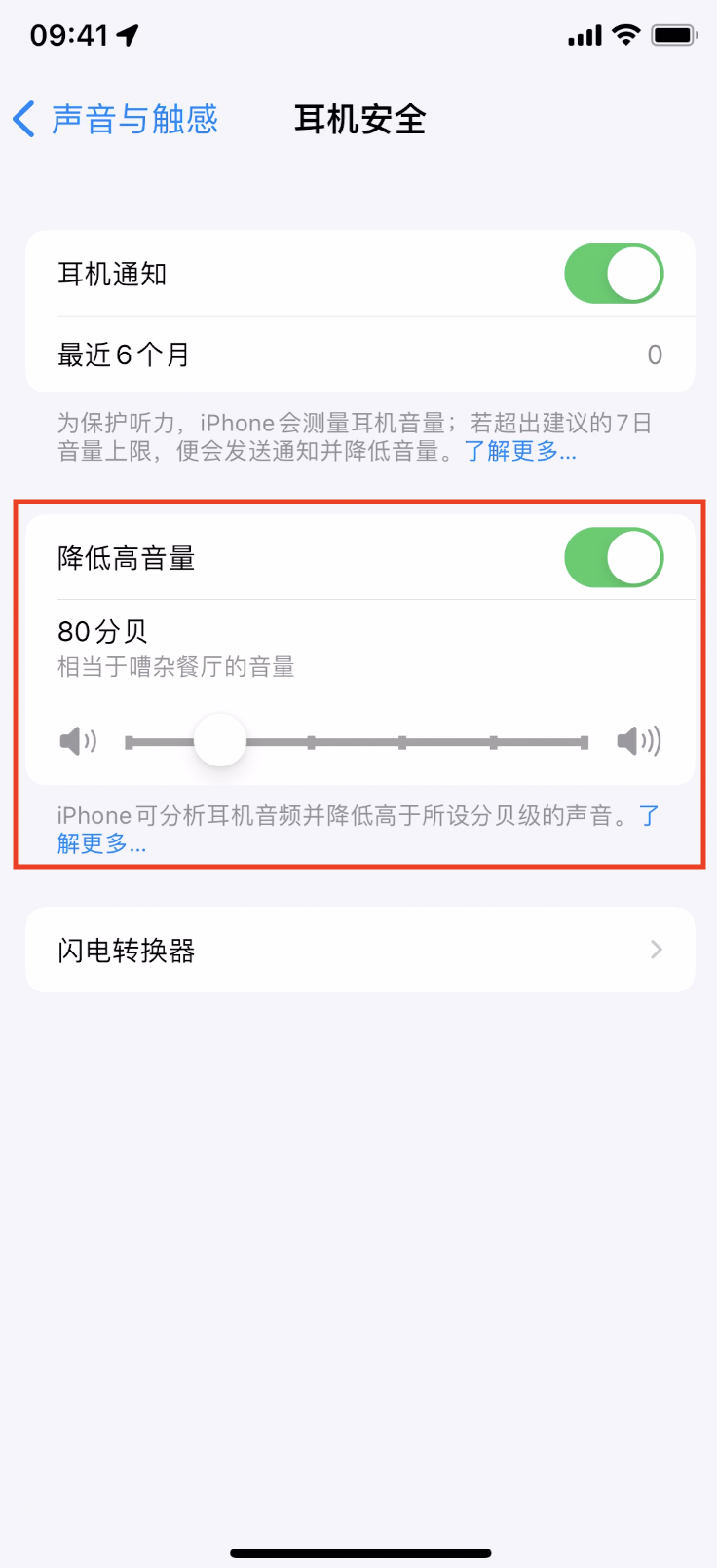Open the 最近6个月 notifications row

(359, 355)
